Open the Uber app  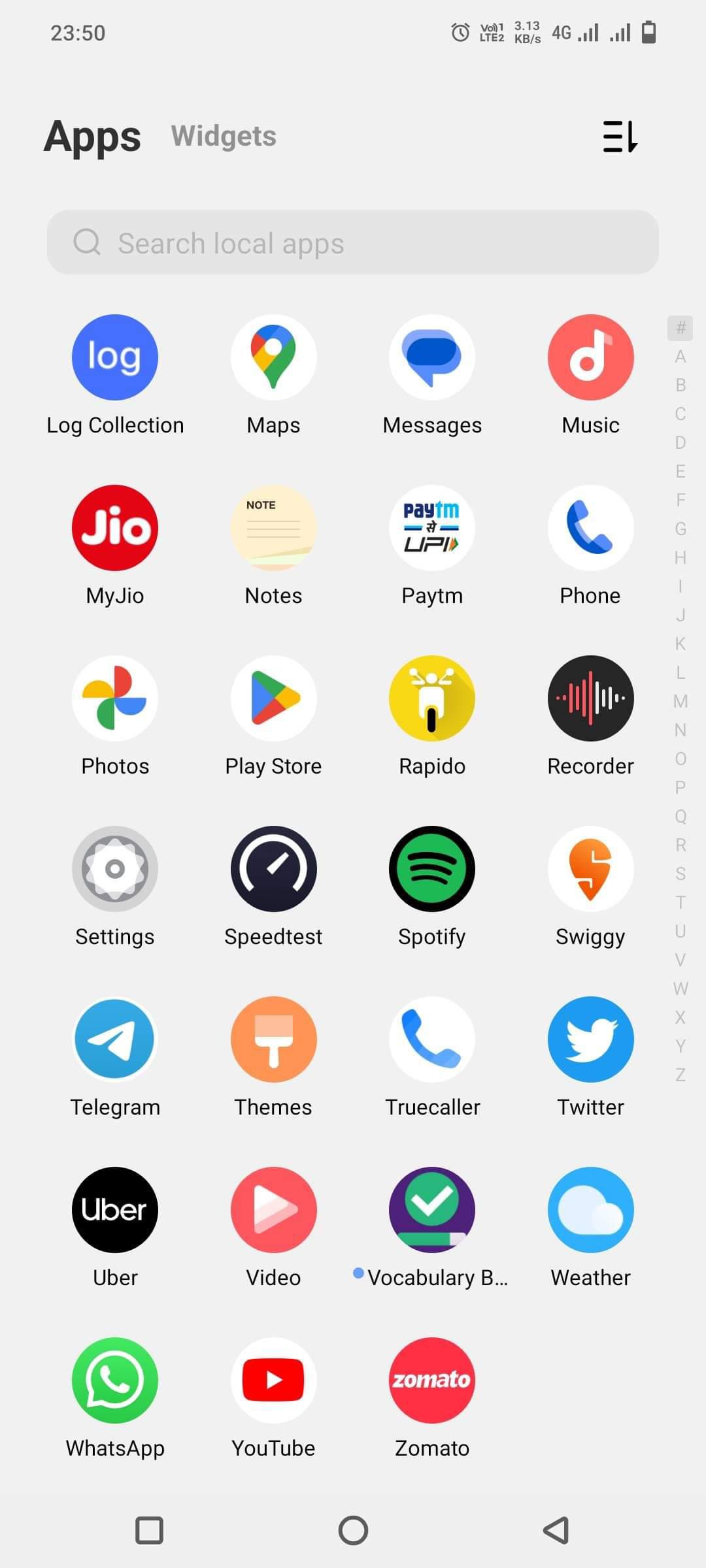pos(115,1210)
